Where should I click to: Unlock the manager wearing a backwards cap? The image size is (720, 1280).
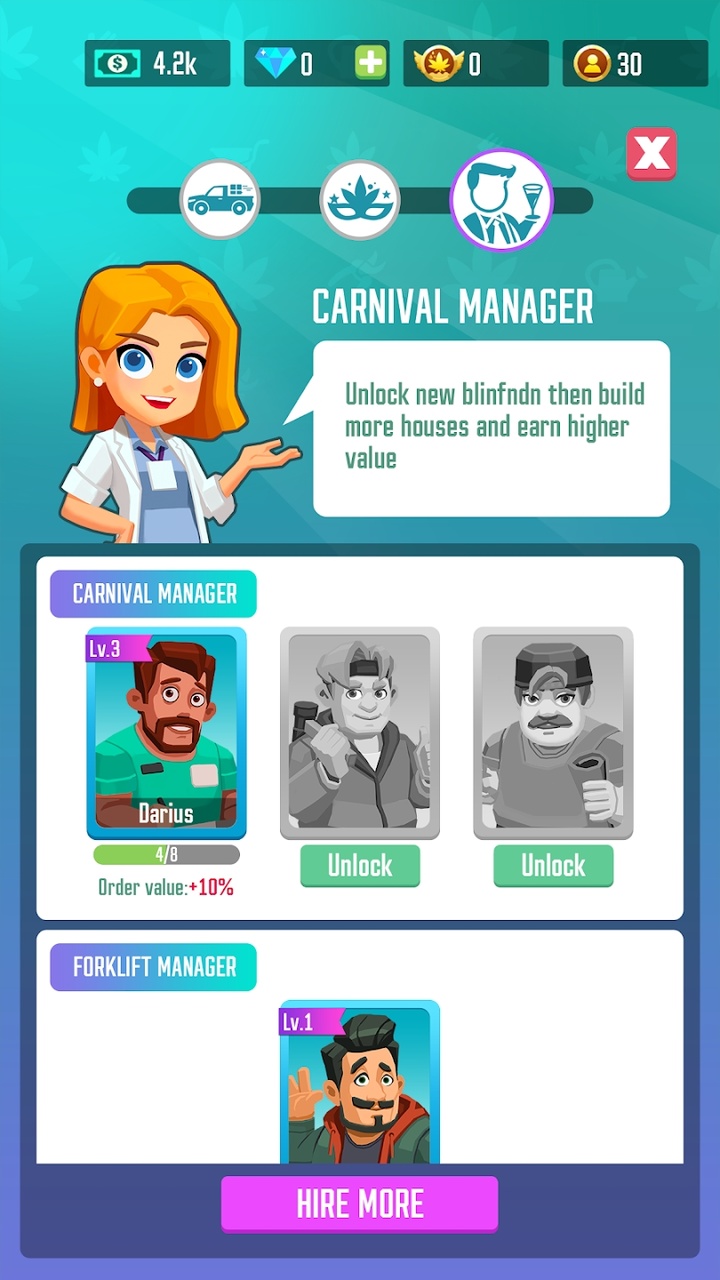(360, 866)
